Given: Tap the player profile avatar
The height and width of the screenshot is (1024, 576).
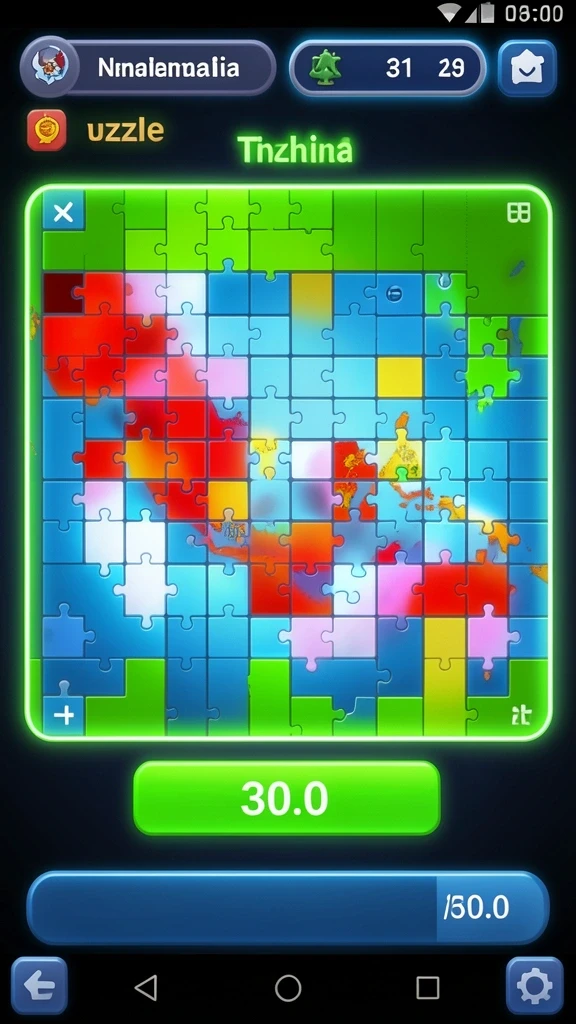Looking at the screenshot, I should tap(49, 67).
